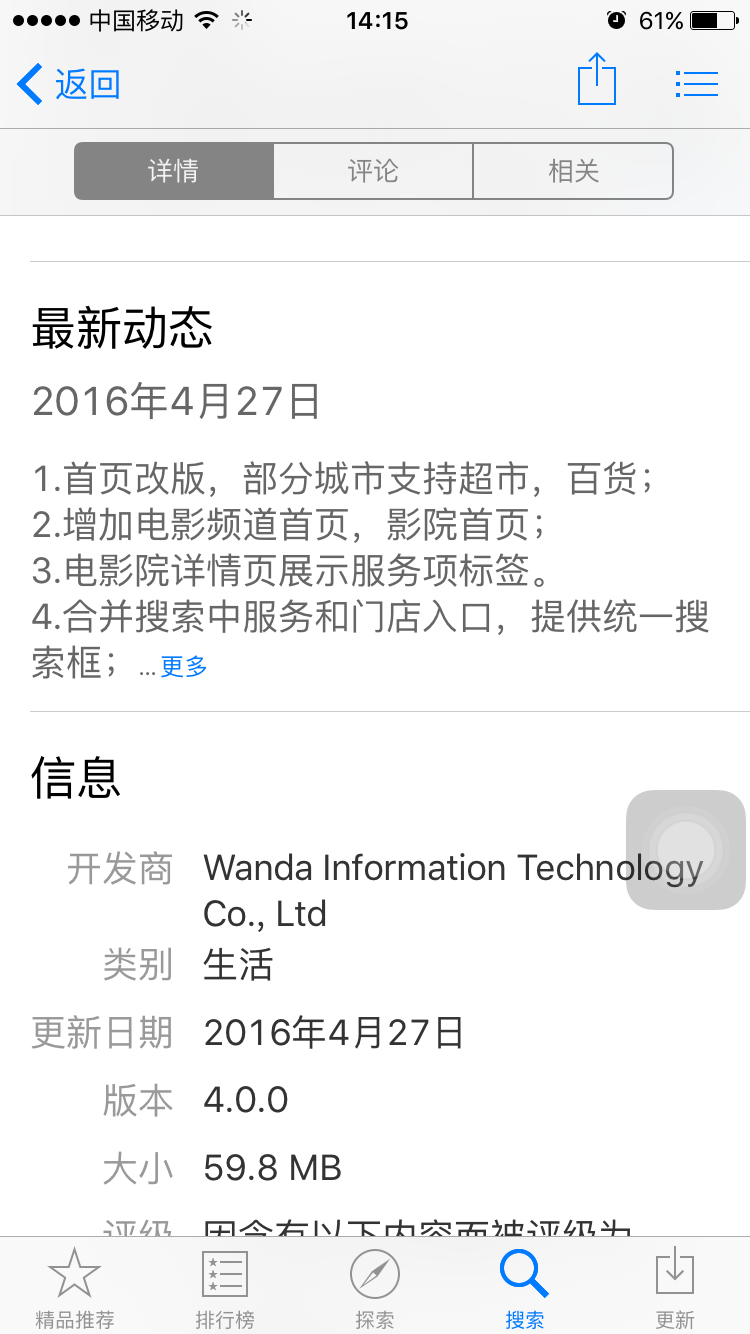This screenshot has width=750, height=1334.
Task: Switch to the 评论 segment
Action: click(x=373, y=171)
